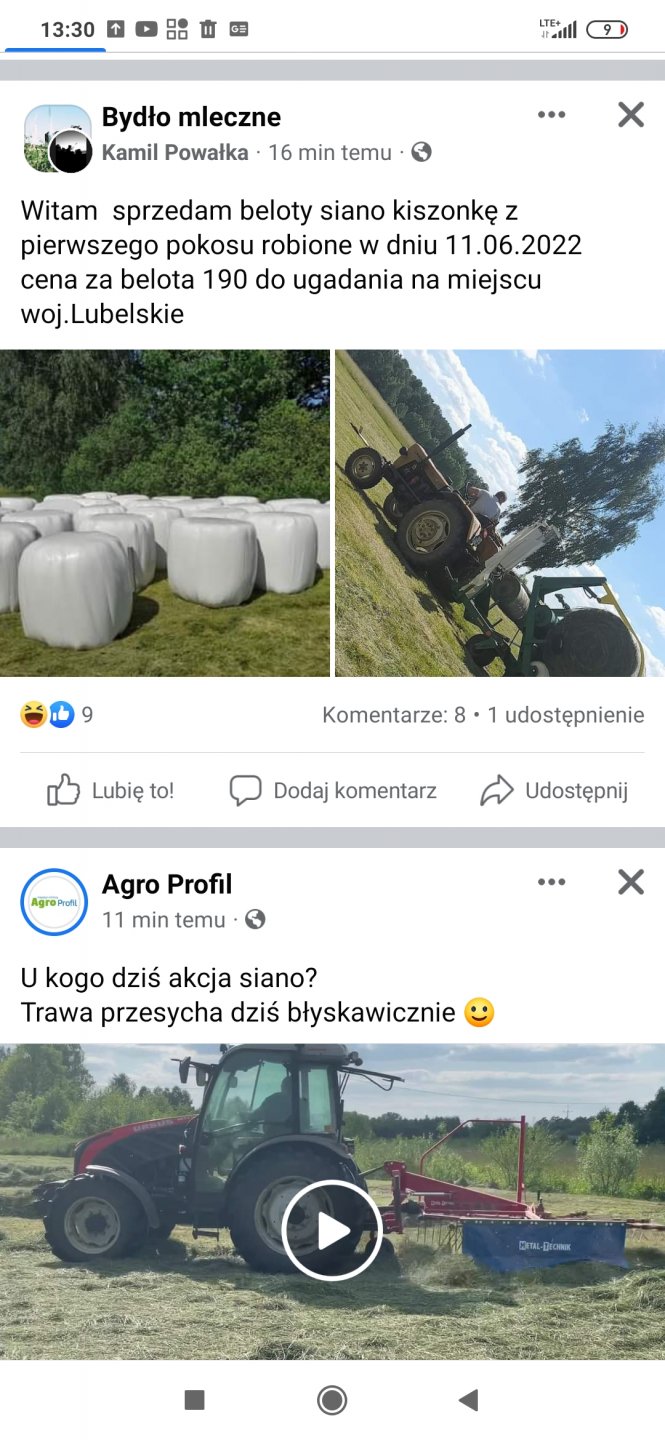Open the photo of white wrapped bales

pyautogui.click(x=164, y=513)
